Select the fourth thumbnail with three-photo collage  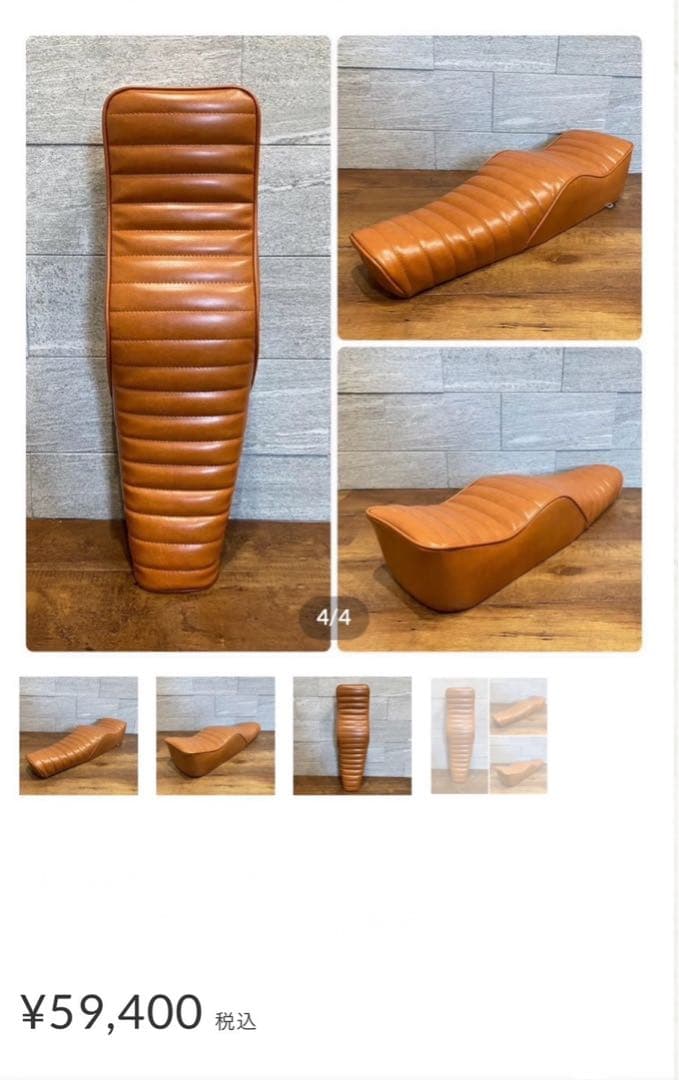tap(489, 736)
